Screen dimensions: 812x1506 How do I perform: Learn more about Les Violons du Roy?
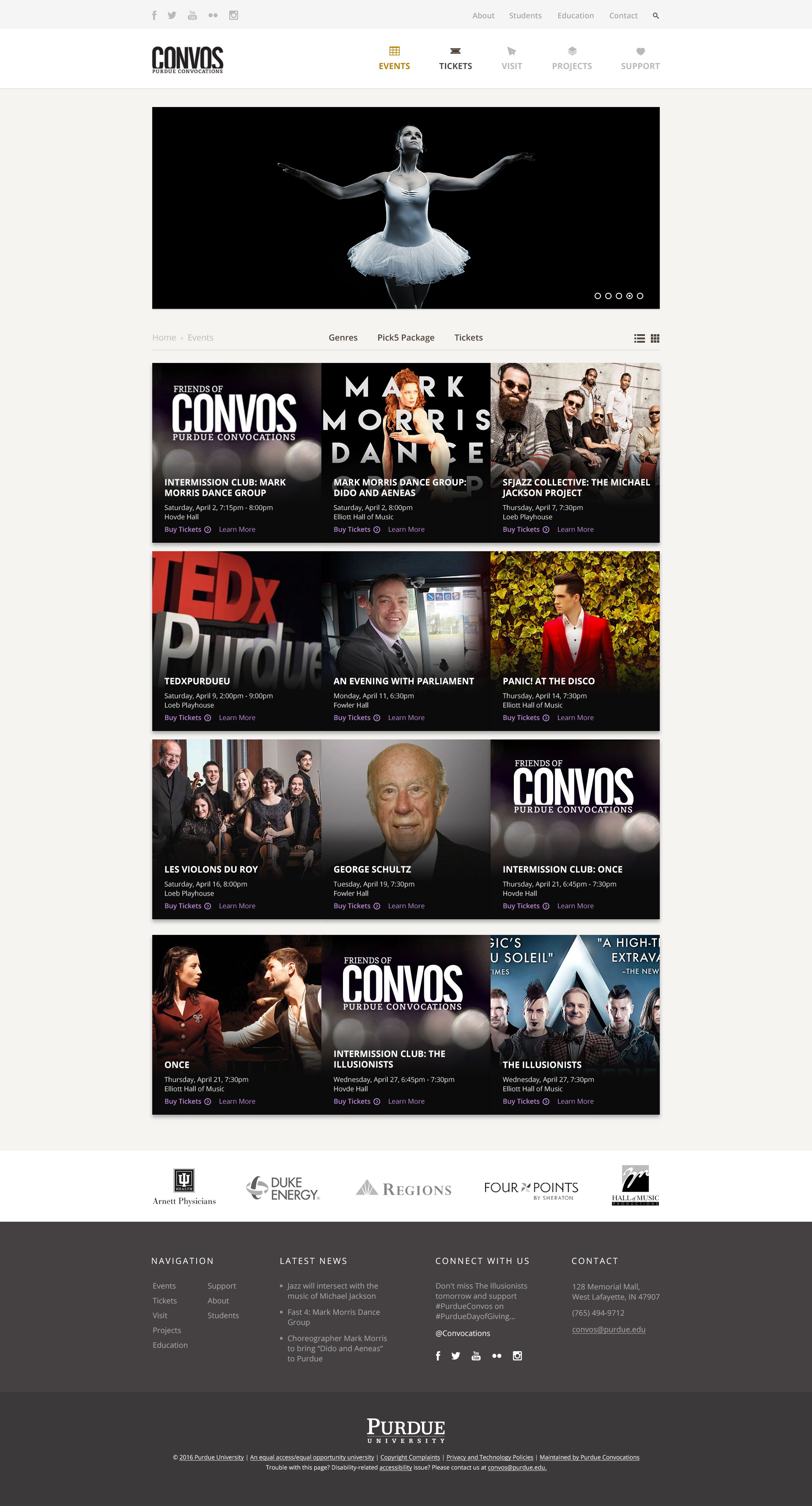[237, 906]
